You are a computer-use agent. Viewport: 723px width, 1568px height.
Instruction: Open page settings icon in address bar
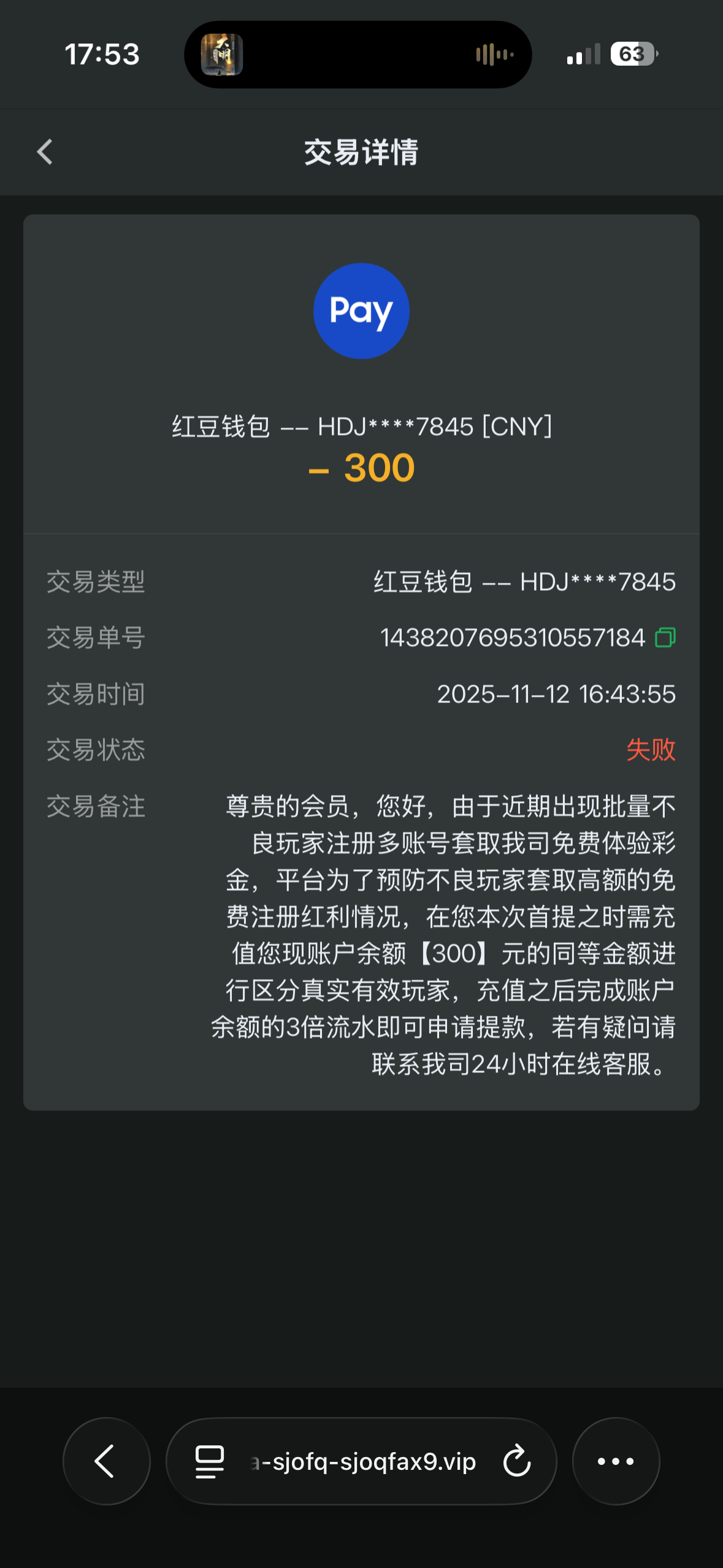click(x=209, y=1461)
